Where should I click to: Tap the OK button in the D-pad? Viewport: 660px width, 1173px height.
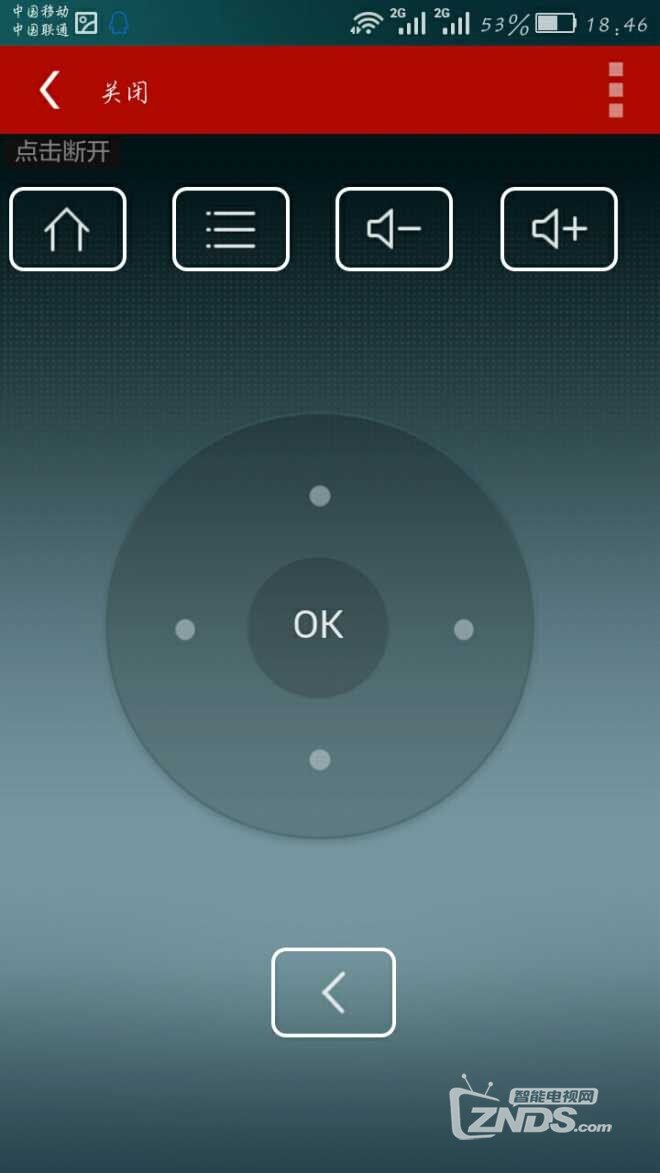point(318,626)
